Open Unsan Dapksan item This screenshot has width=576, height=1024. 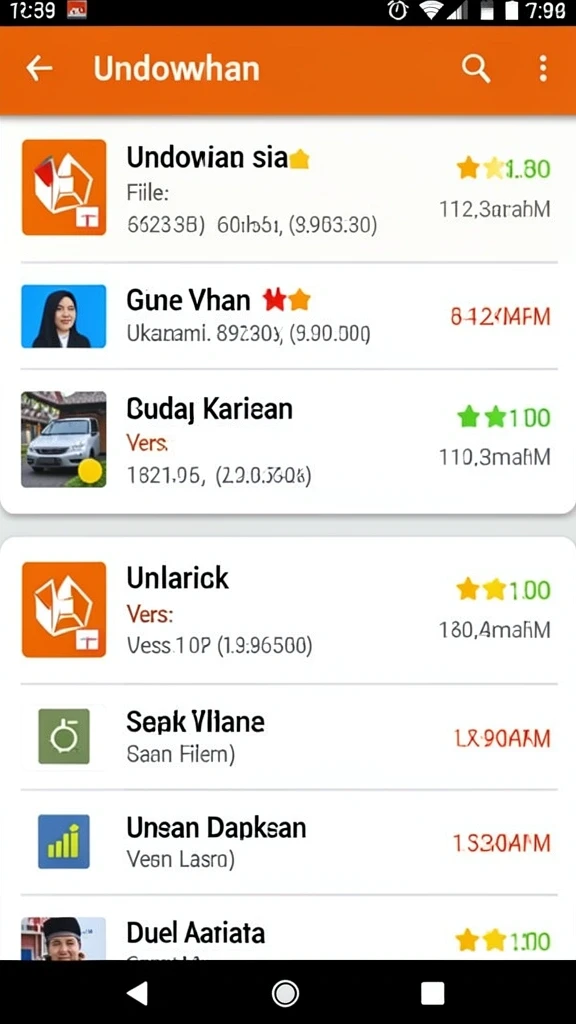pyautogui.click(x=288, y=842)
